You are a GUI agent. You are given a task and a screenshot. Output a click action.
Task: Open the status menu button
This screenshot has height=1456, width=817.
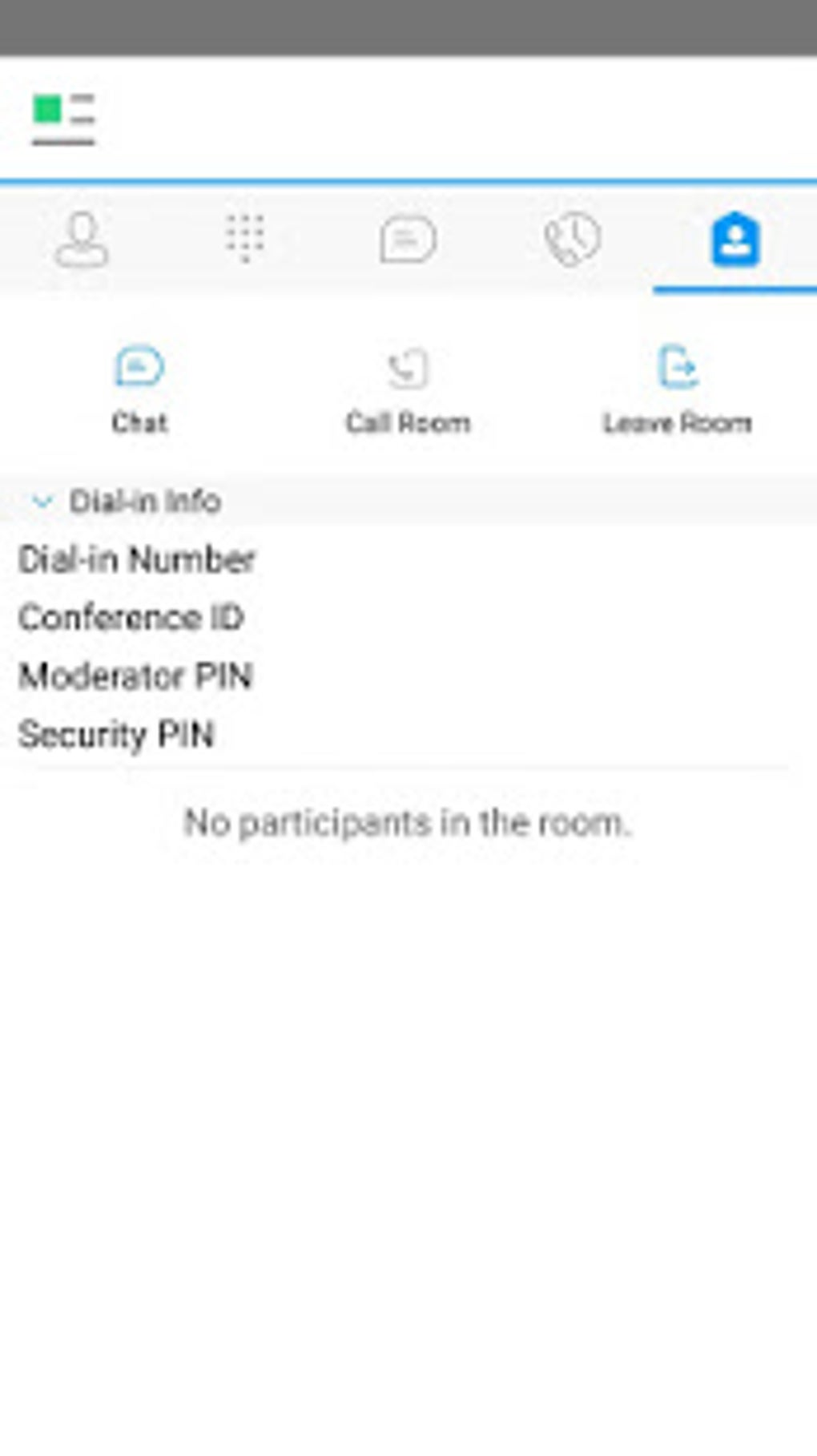[x=63, y=118]
